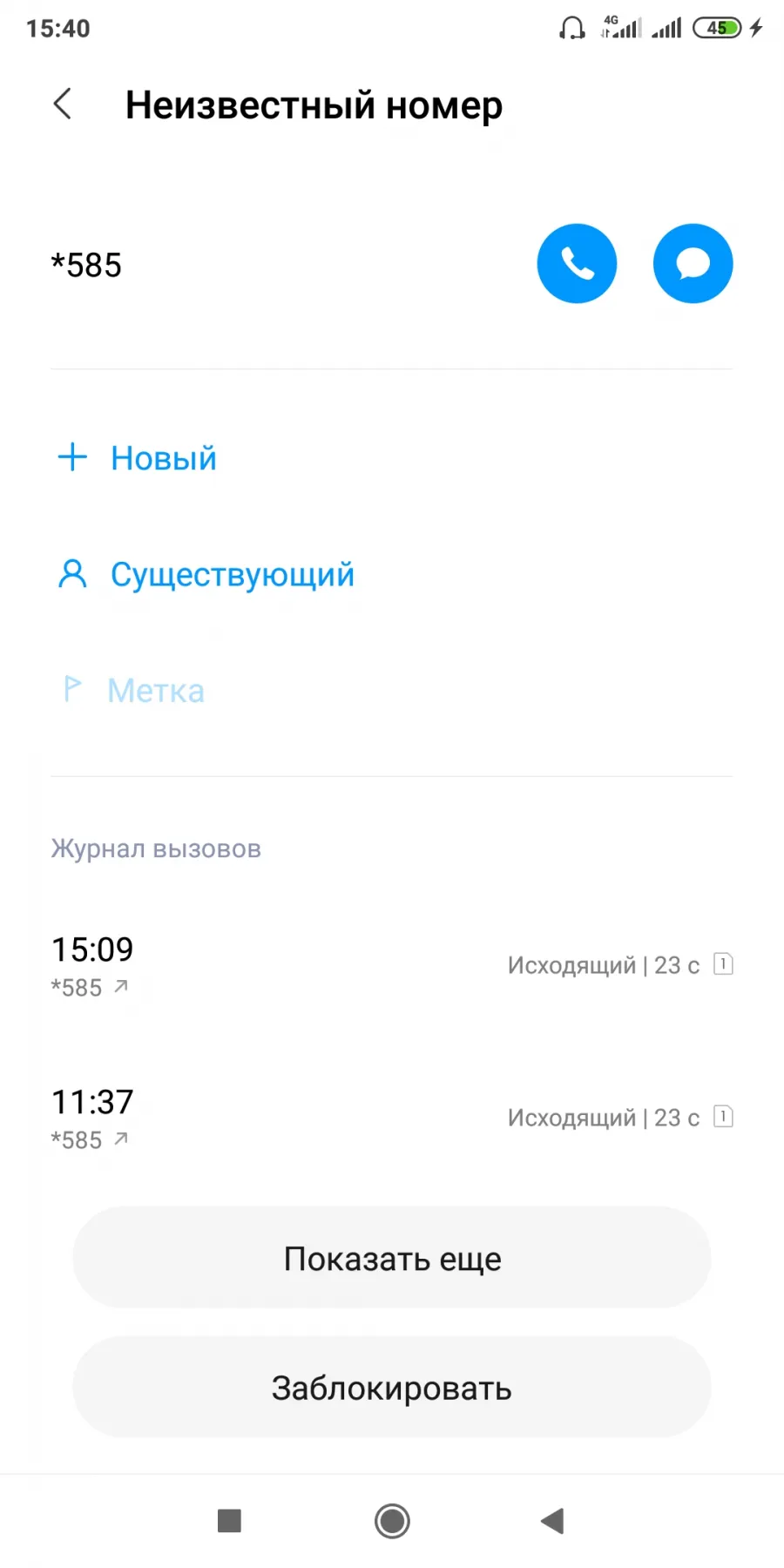Open the 15:09 outgoing call entry
This screenshot has width=784, height=1568.
(x=392, y=966)
